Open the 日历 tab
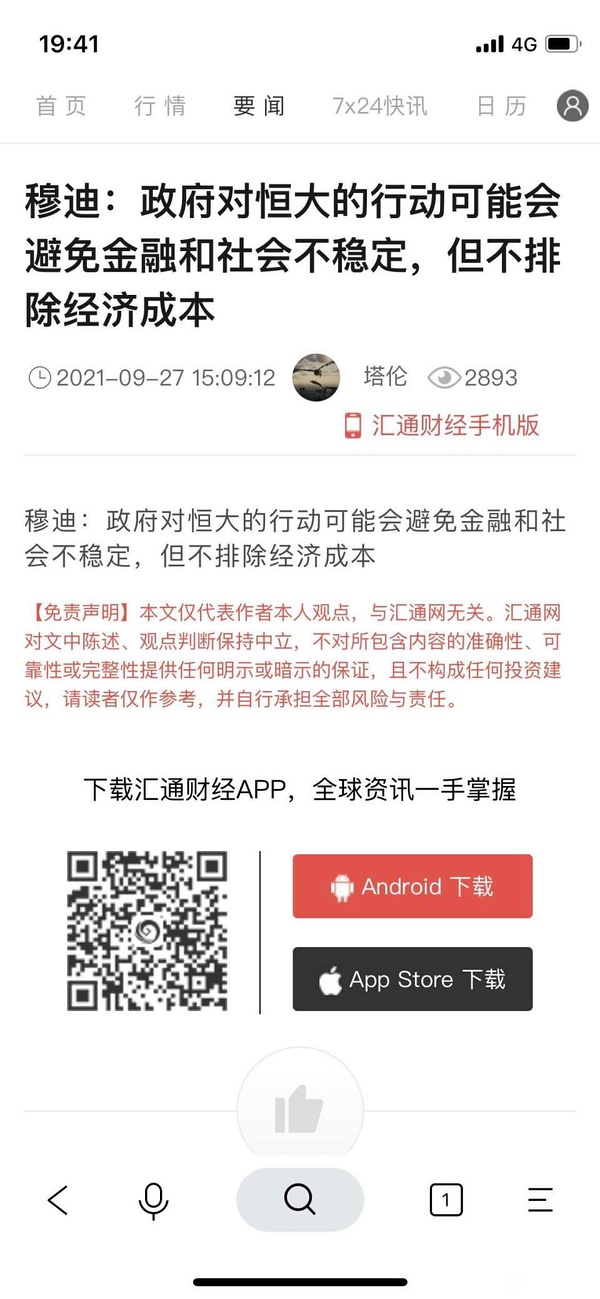Screen dimensions: 600x1299 coord(501,106)
